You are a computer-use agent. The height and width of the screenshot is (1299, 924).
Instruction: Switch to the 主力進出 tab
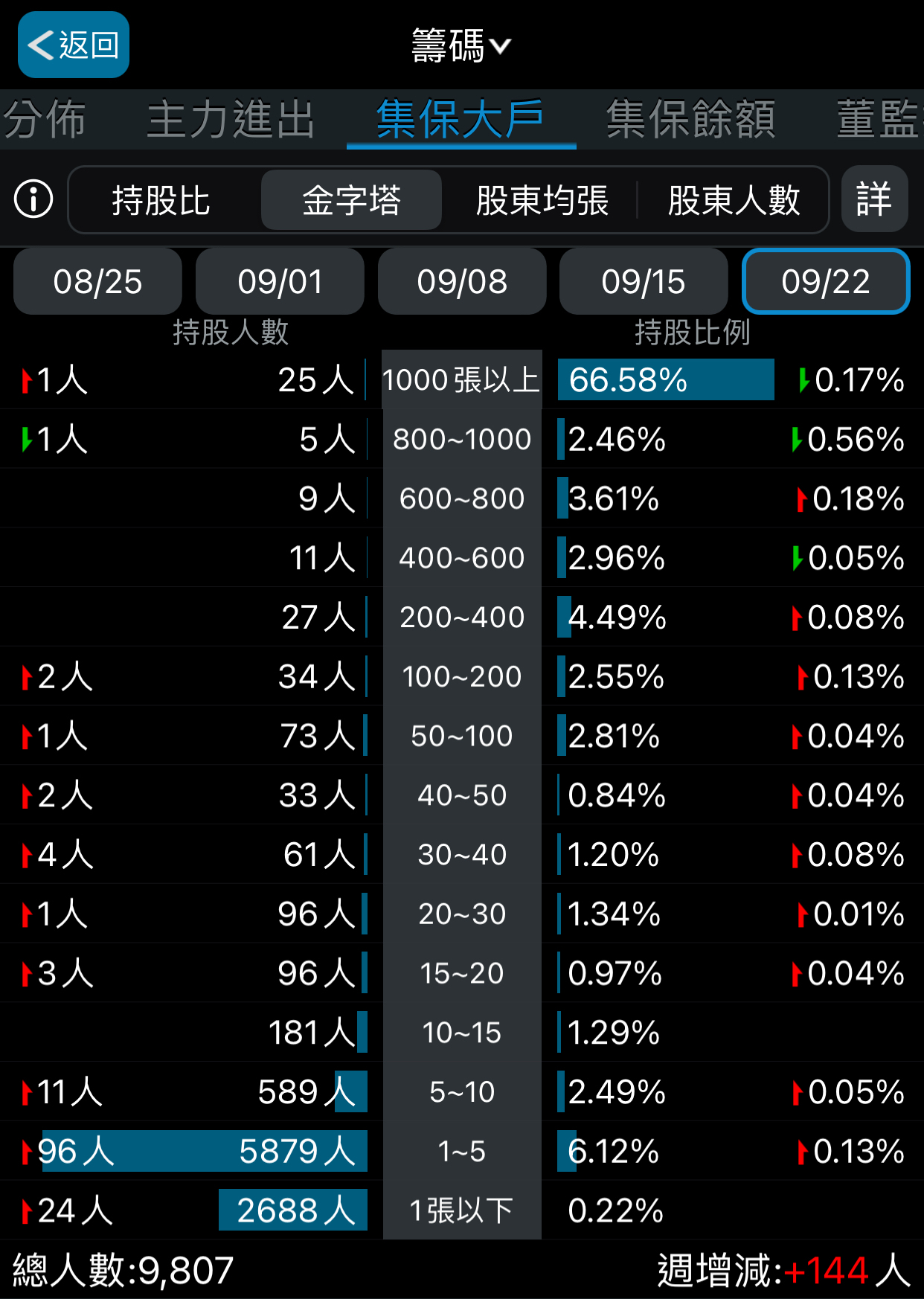tap(231, 120)
